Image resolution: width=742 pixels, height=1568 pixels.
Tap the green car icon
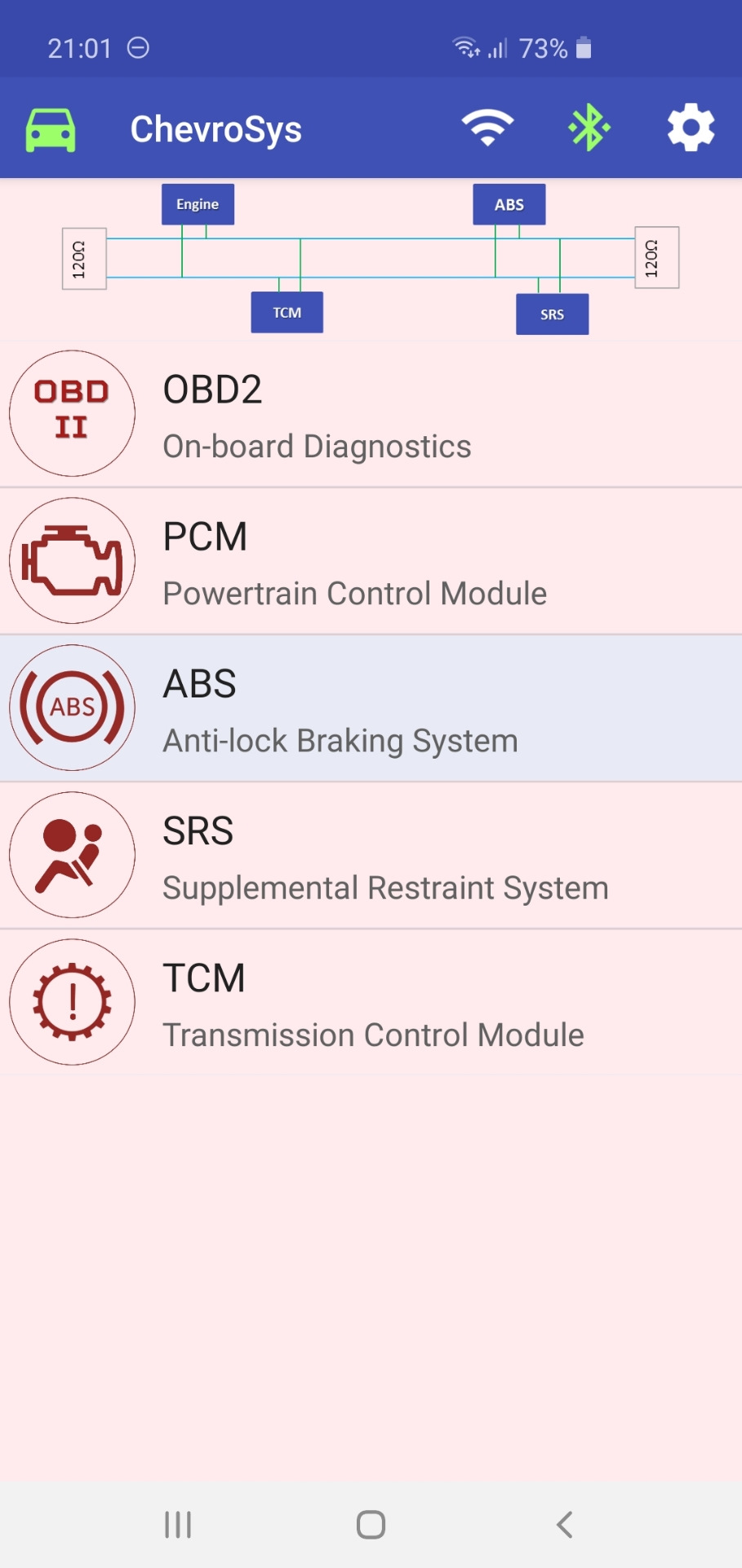(x=51, y=130)
